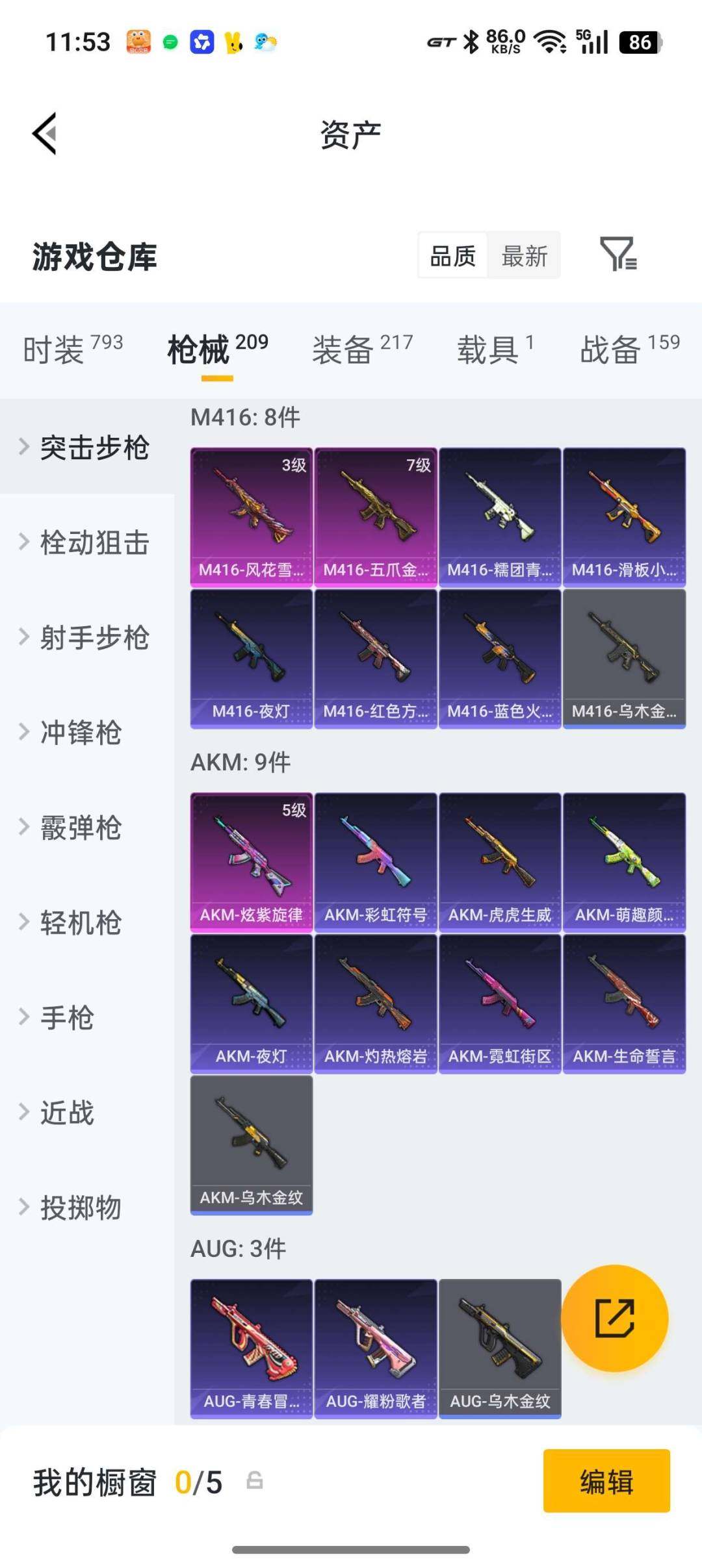Open the filter icon next to 最新

coord(617,254)
